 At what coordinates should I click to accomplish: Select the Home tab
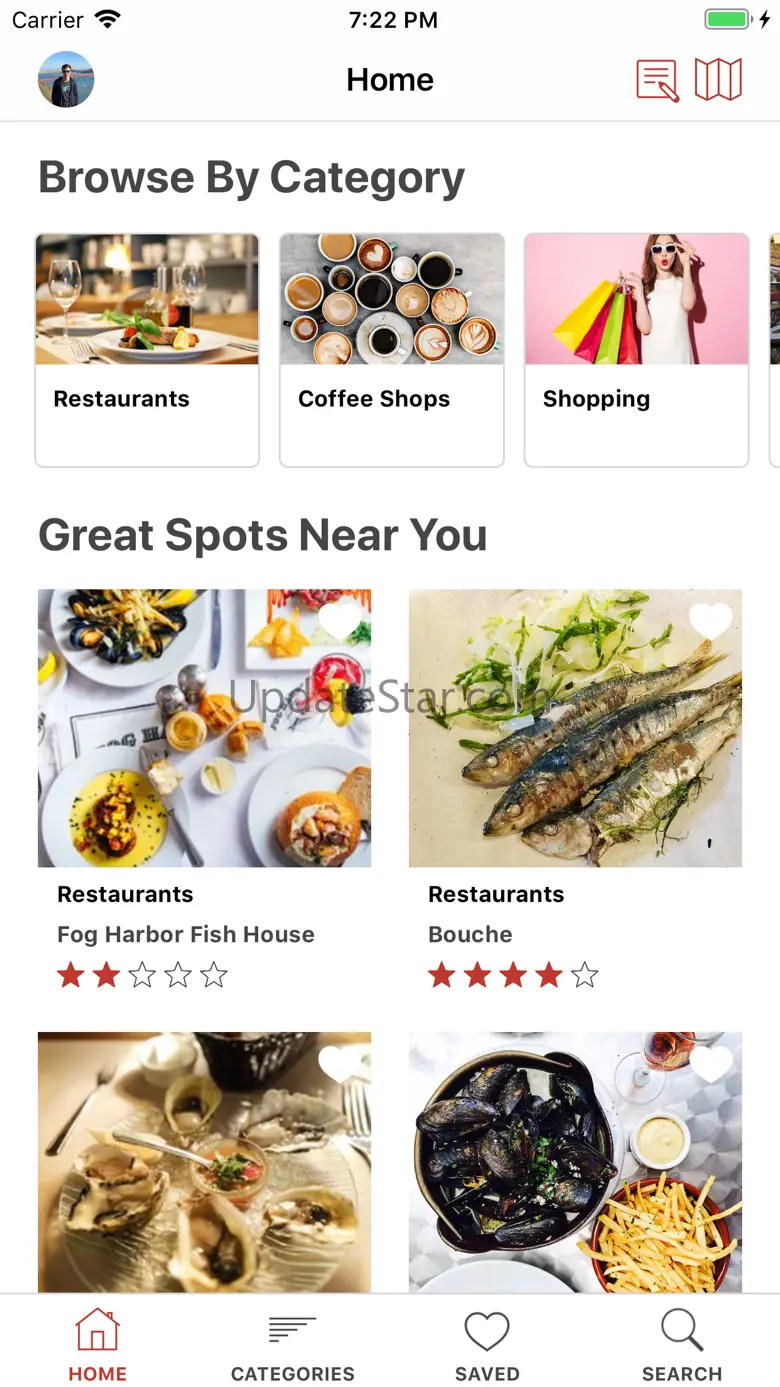point(97,1345)
